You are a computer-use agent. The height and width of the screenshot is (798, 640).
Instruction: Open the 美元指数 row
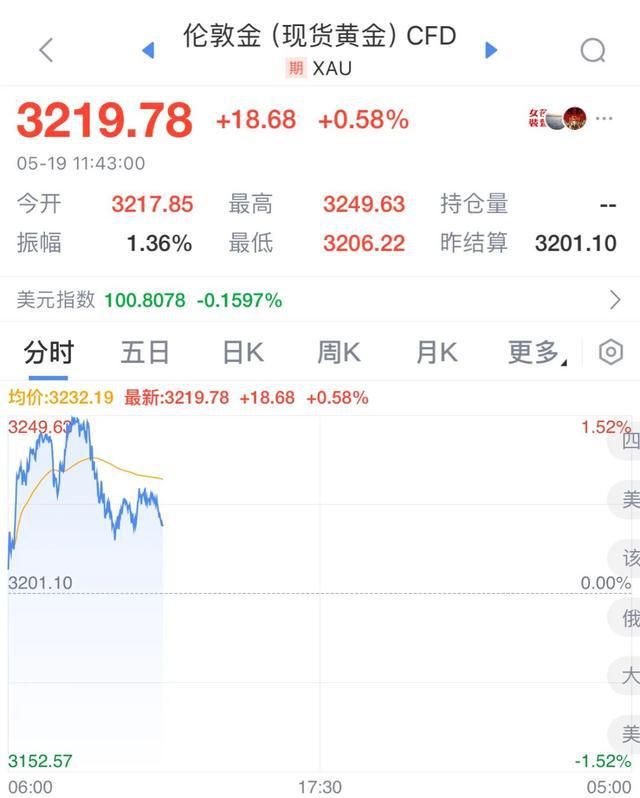pos(320,300)
